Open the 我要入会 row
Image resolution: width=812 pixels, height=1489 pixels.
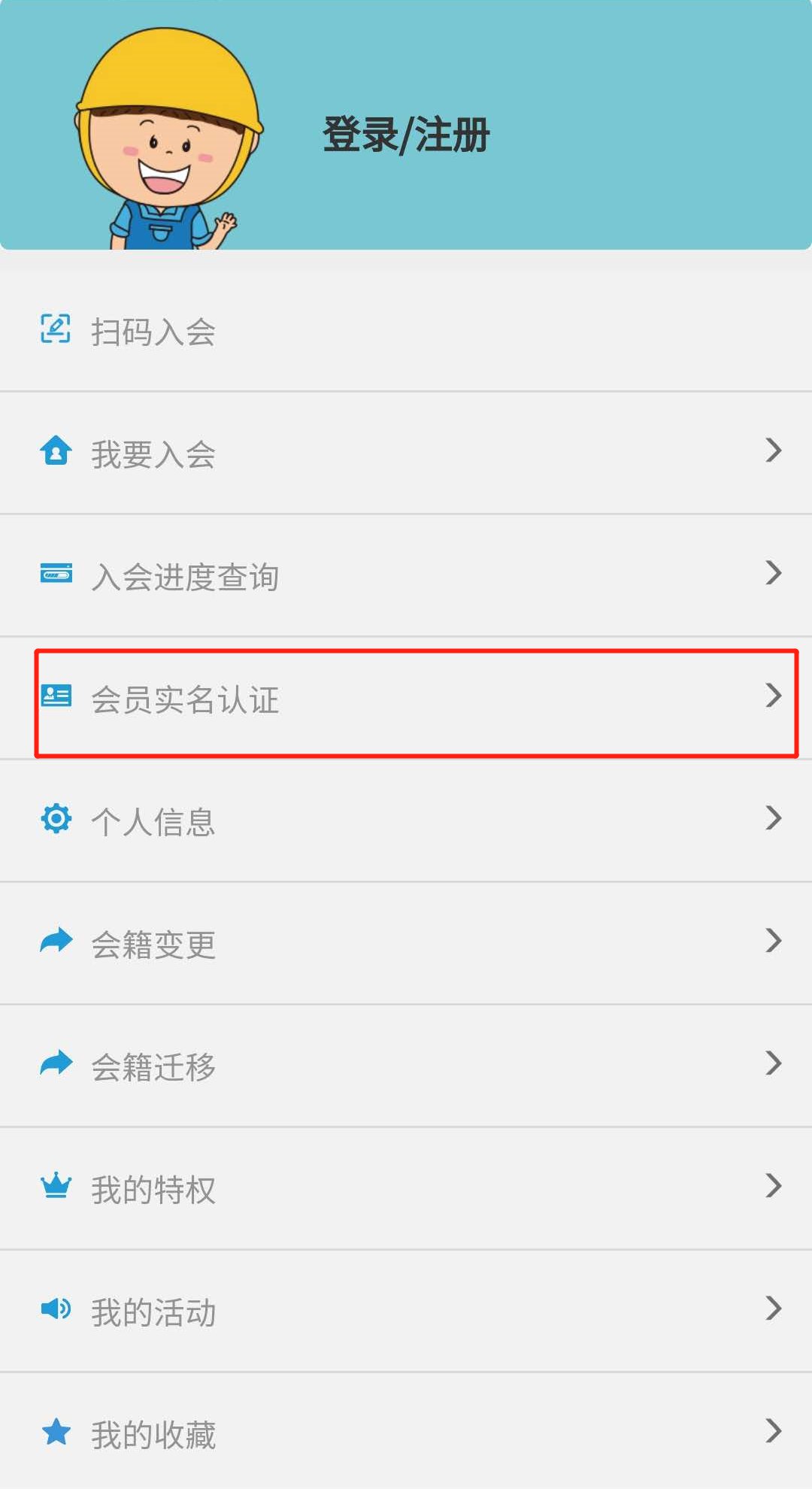pos(406,453)
